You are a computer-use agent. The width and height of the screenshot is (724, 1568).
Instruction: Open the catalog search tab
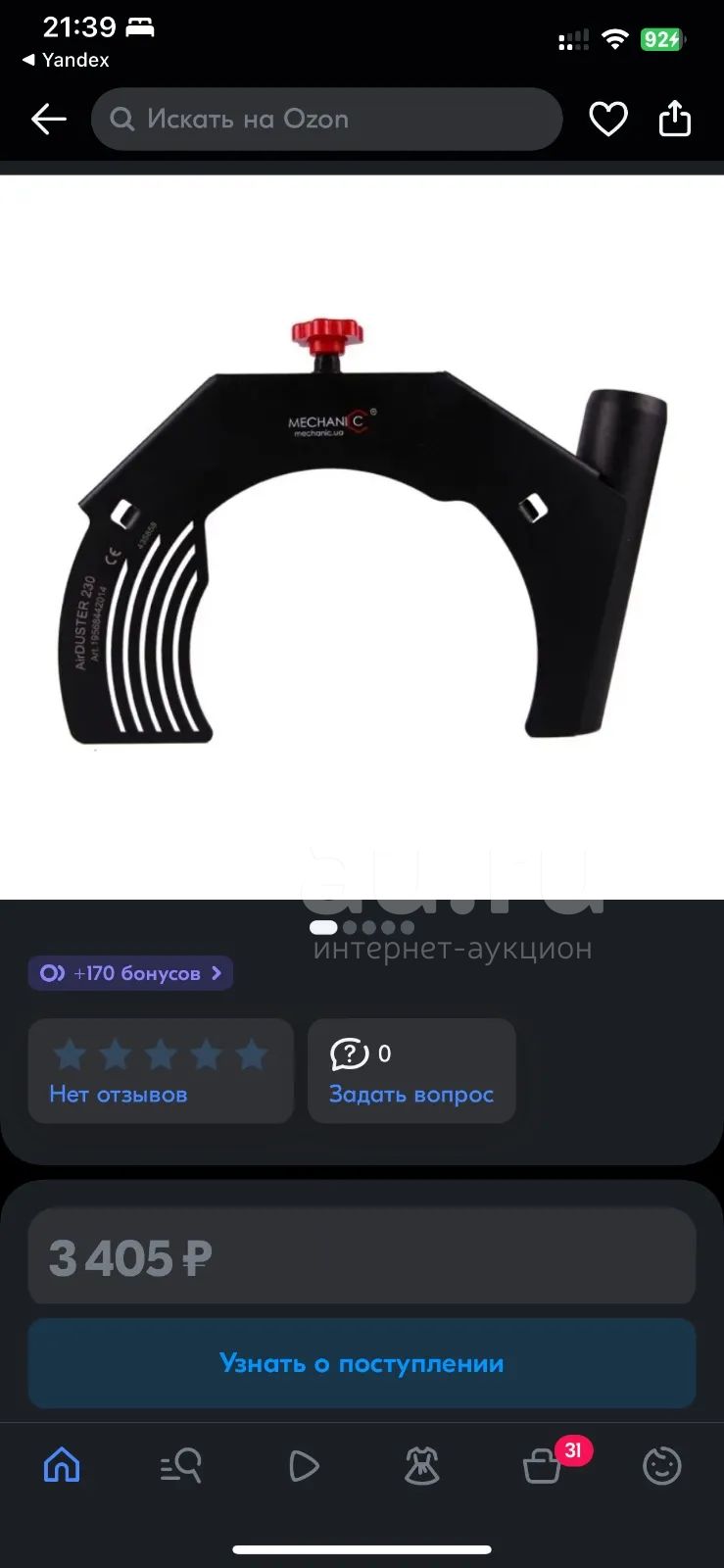coord(181,1466)
